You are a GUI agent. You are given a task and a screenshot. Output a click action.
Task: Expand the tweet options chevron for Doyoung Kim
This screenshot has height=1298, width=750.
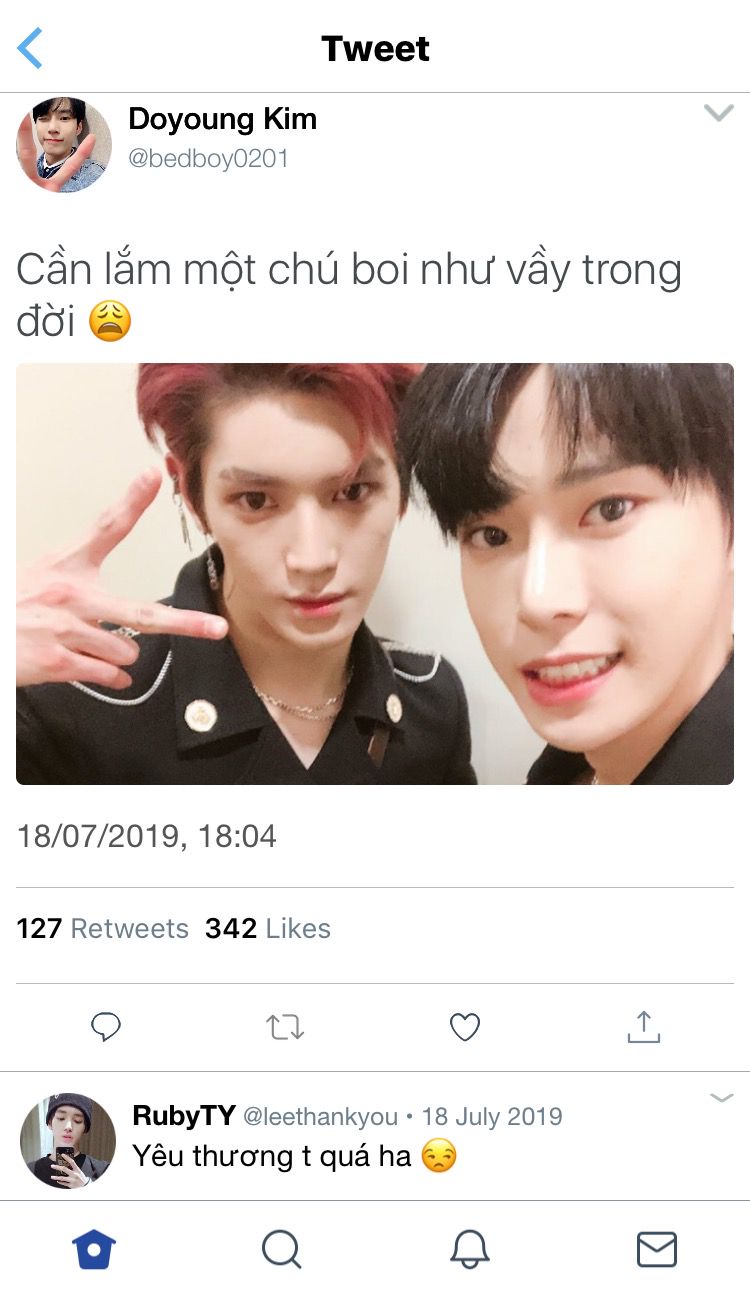tap(718, 113)
